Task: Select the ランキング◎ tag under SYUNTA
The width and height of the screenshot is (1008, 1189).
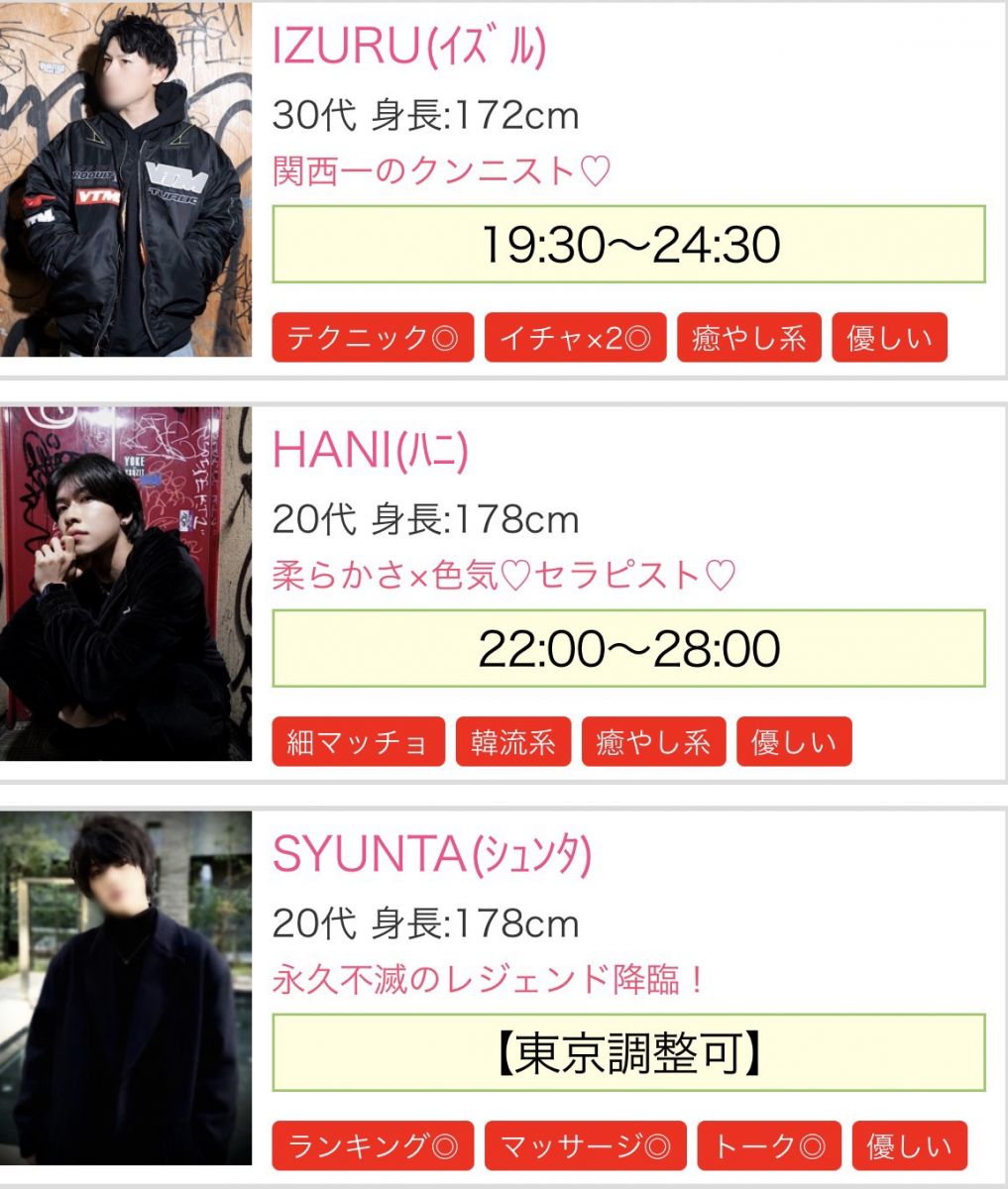Action: [373, 1146]
